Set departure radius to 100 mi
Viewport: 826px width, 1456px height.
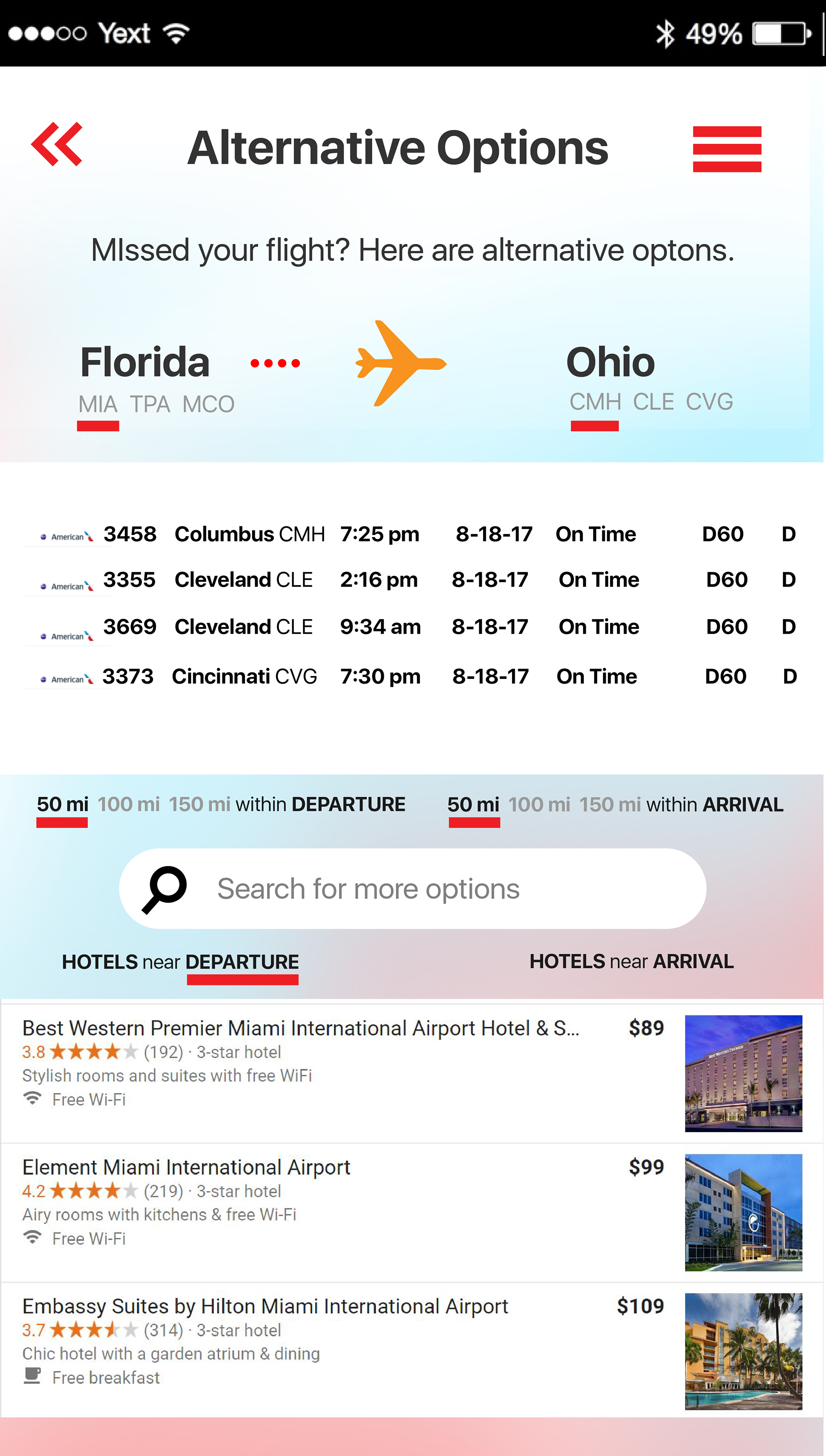pos(129,804)
